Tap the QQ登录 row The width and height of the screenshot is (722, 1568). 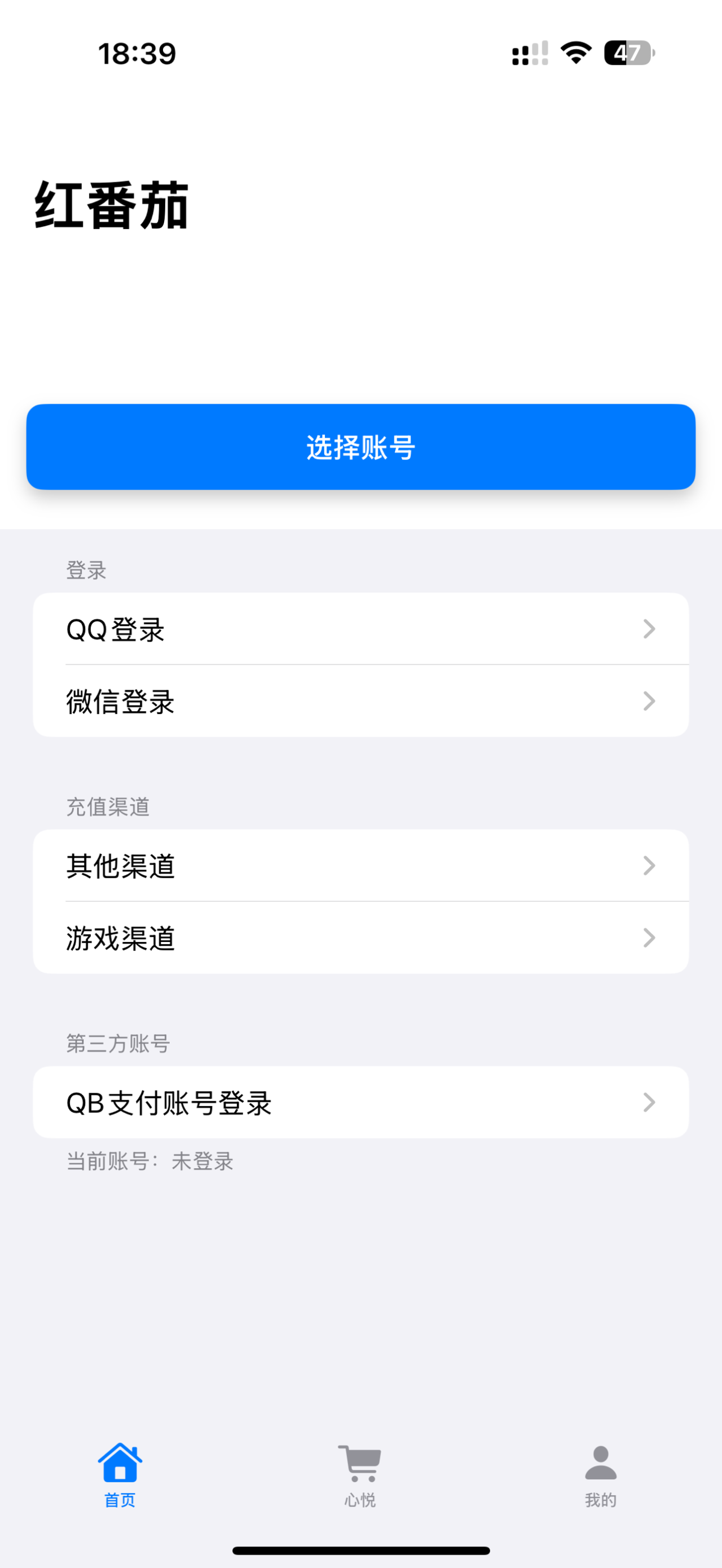click(361, 629)
